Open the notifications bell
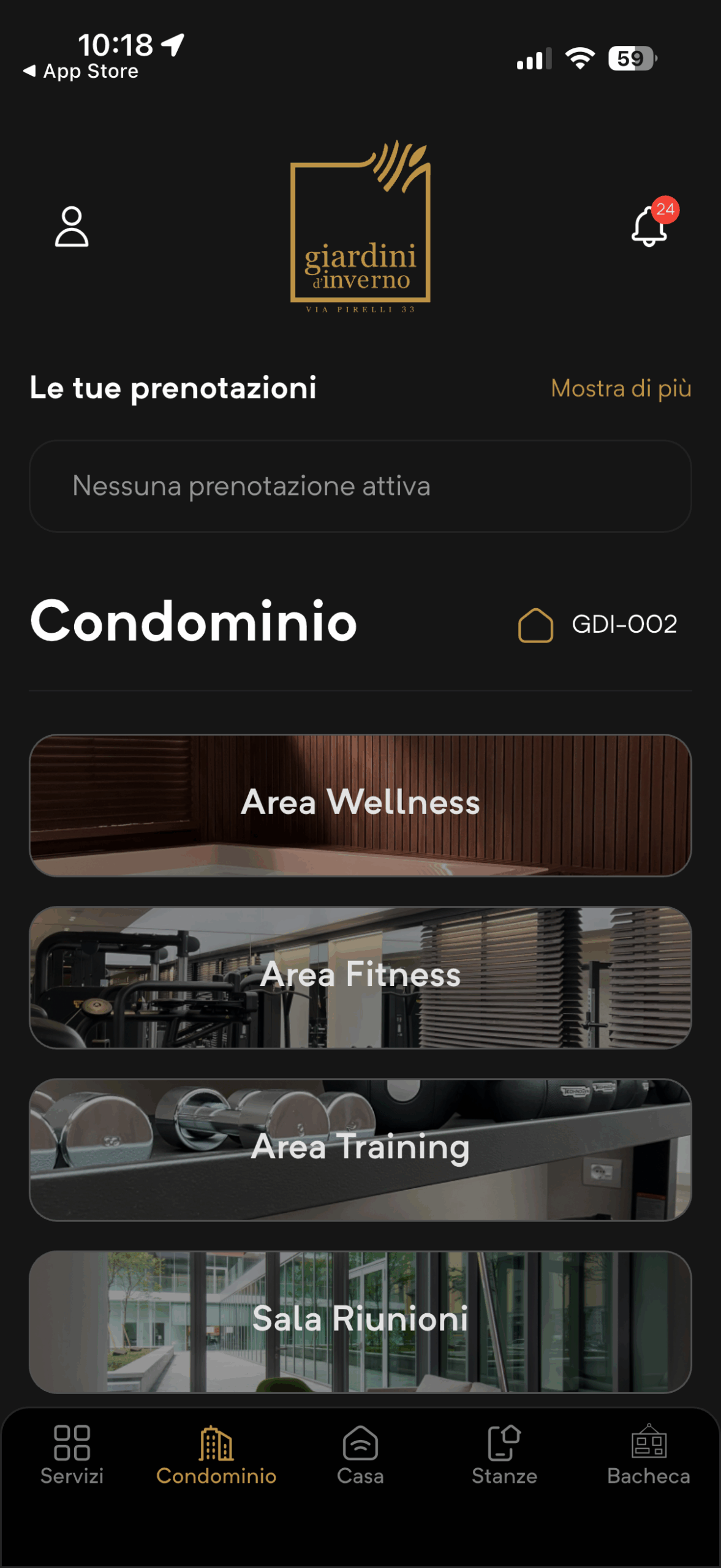 (650, 226)
